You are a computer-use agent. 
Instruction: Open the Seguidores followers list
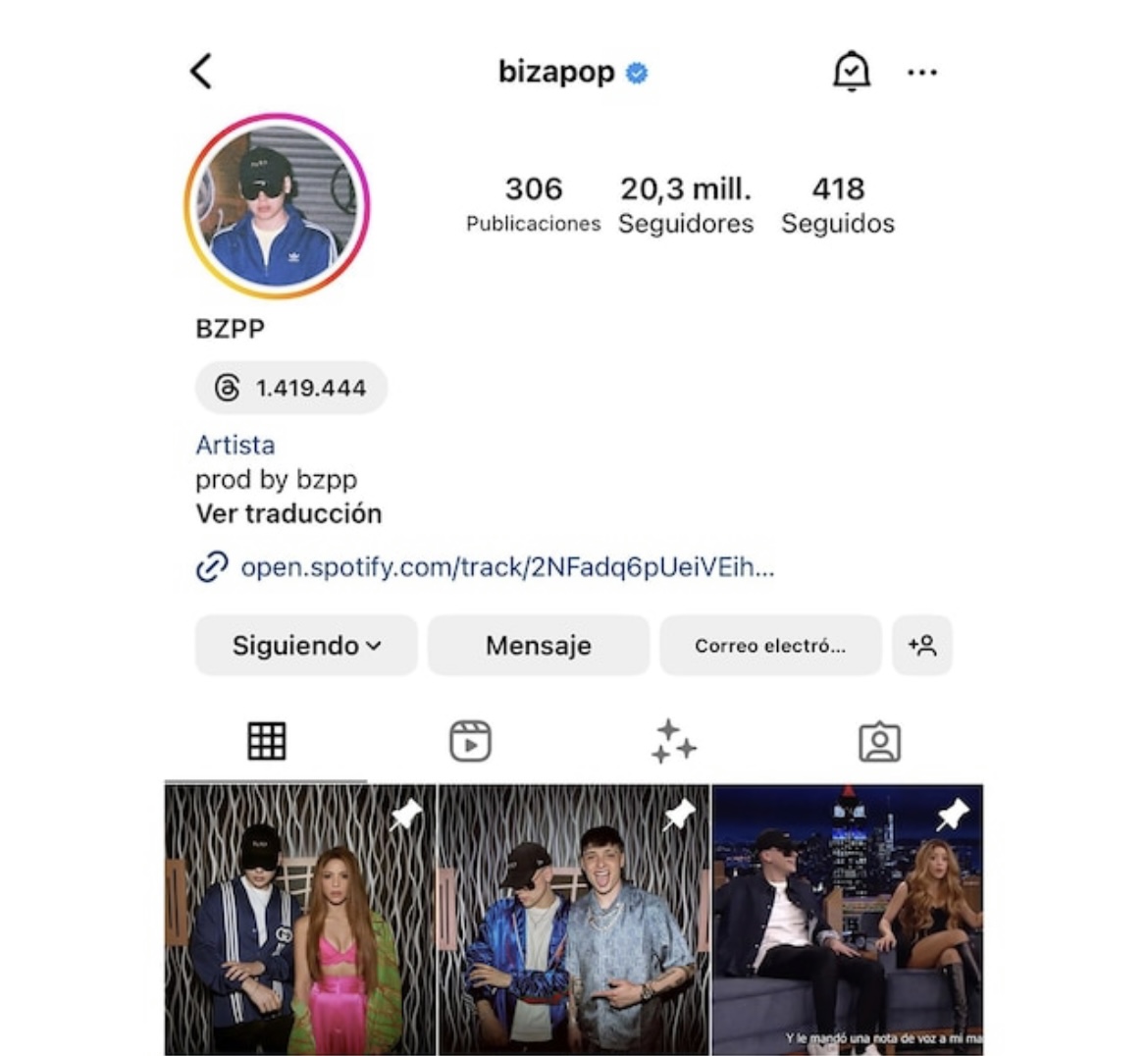click(686, 205)
